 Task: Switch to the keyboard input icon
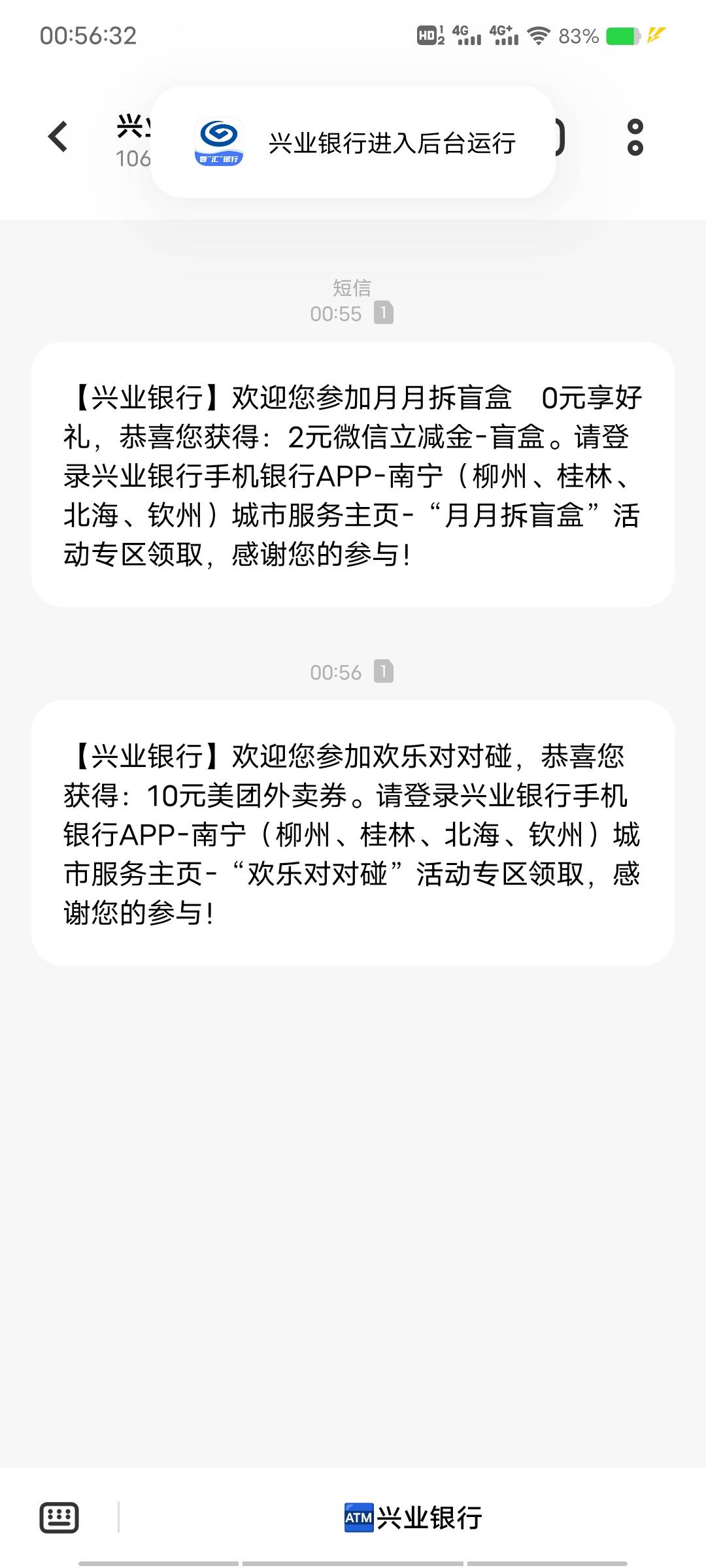[59, 1517]
